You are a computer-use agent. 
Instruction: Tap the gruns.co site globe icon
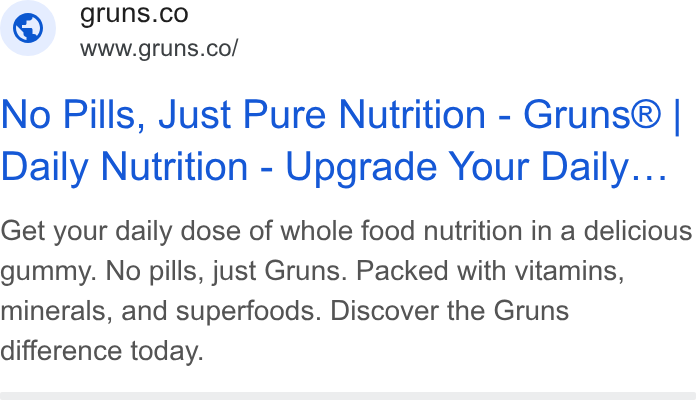coord(28,28)
